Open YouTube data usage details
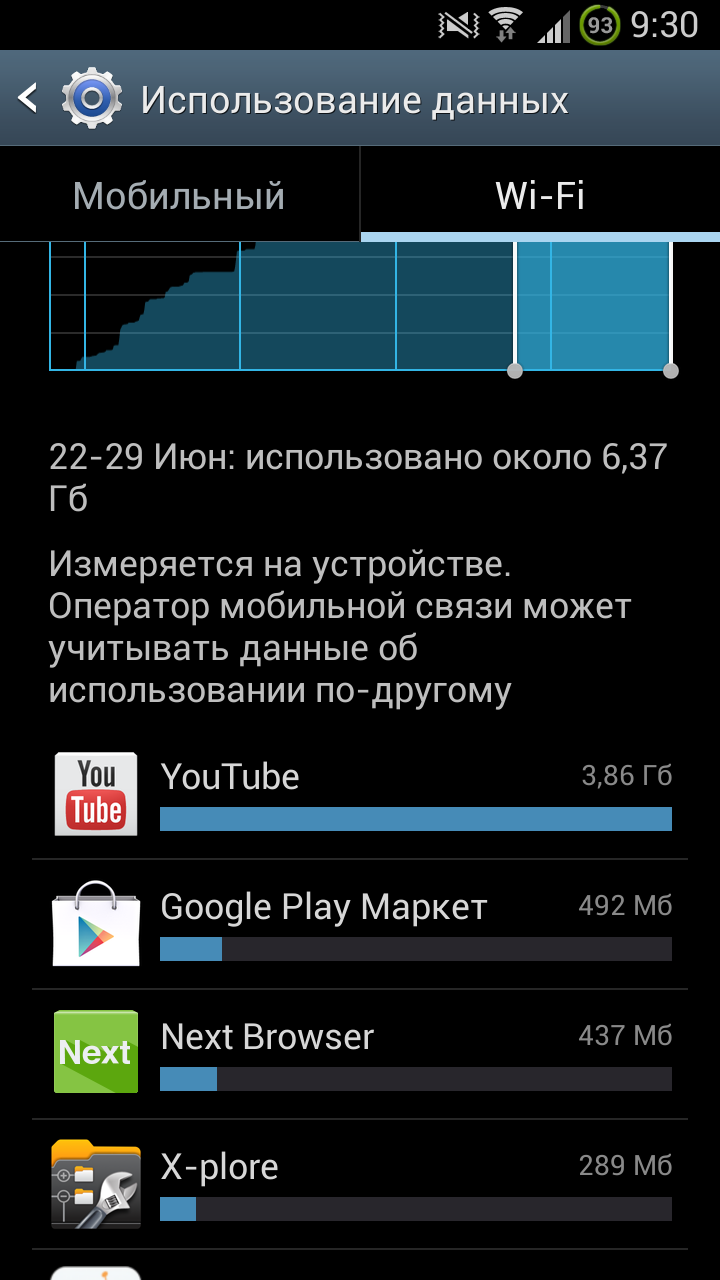 pyautogui.click(x=360, y=794)
